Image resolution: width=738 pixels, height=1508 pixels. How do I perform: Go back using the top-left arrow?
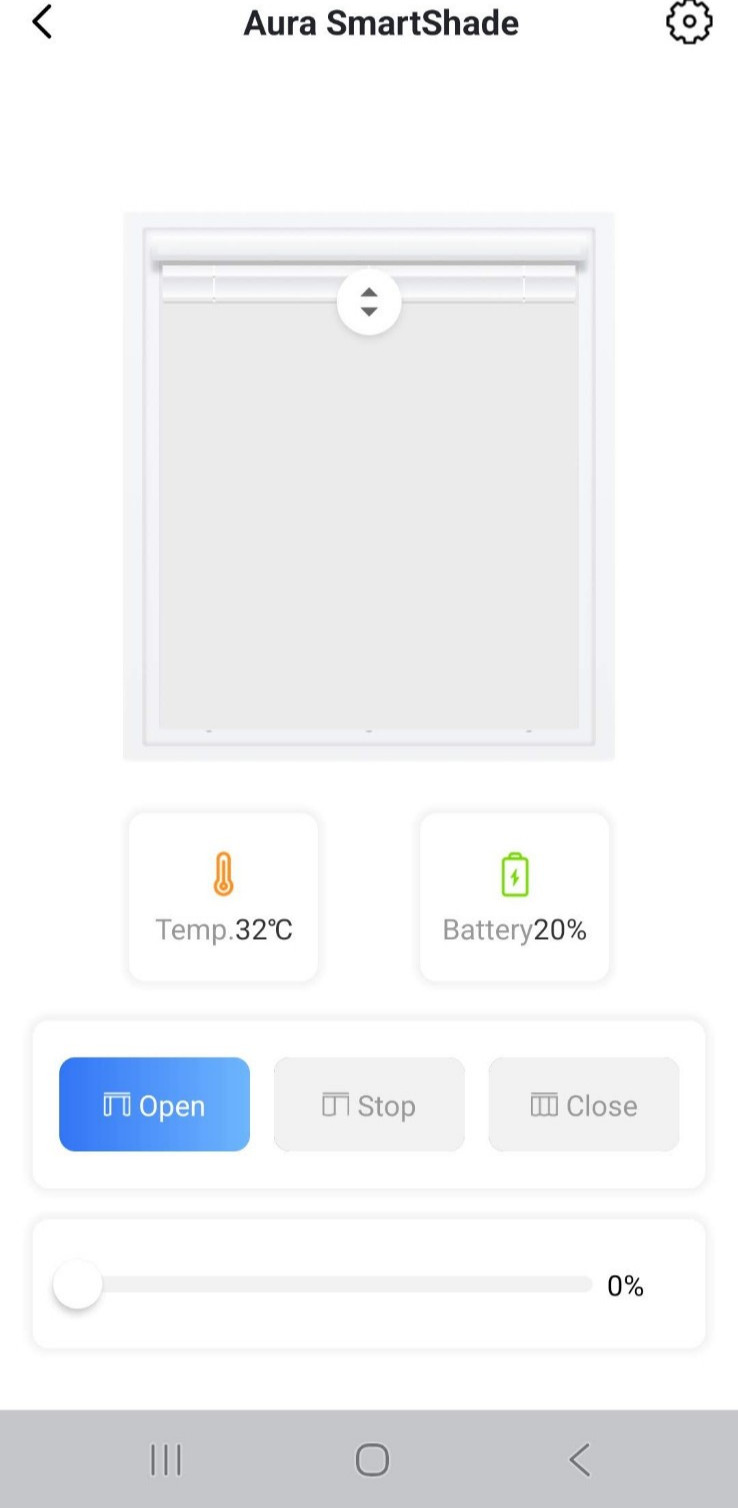[41, 22]
